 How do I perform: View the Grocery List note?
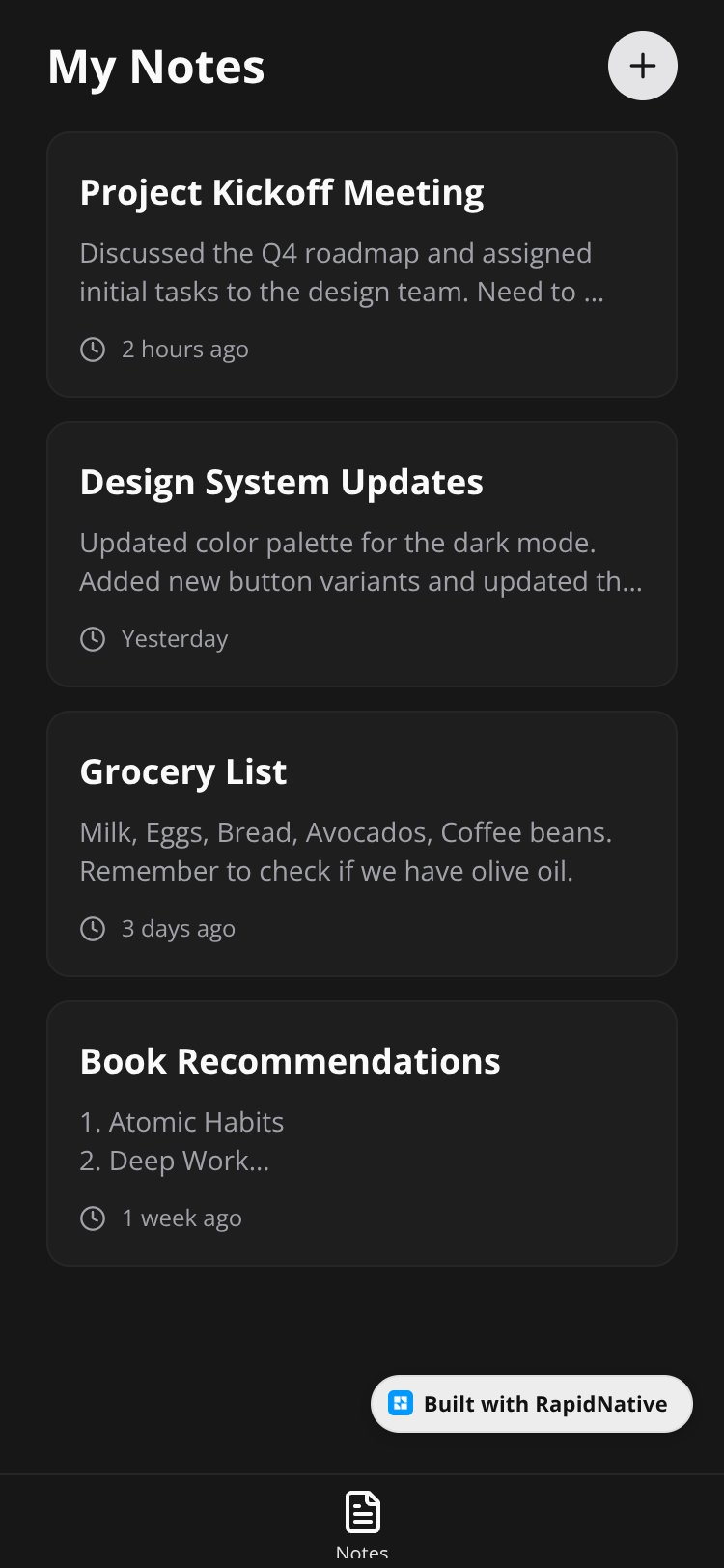tap(362, 844)
